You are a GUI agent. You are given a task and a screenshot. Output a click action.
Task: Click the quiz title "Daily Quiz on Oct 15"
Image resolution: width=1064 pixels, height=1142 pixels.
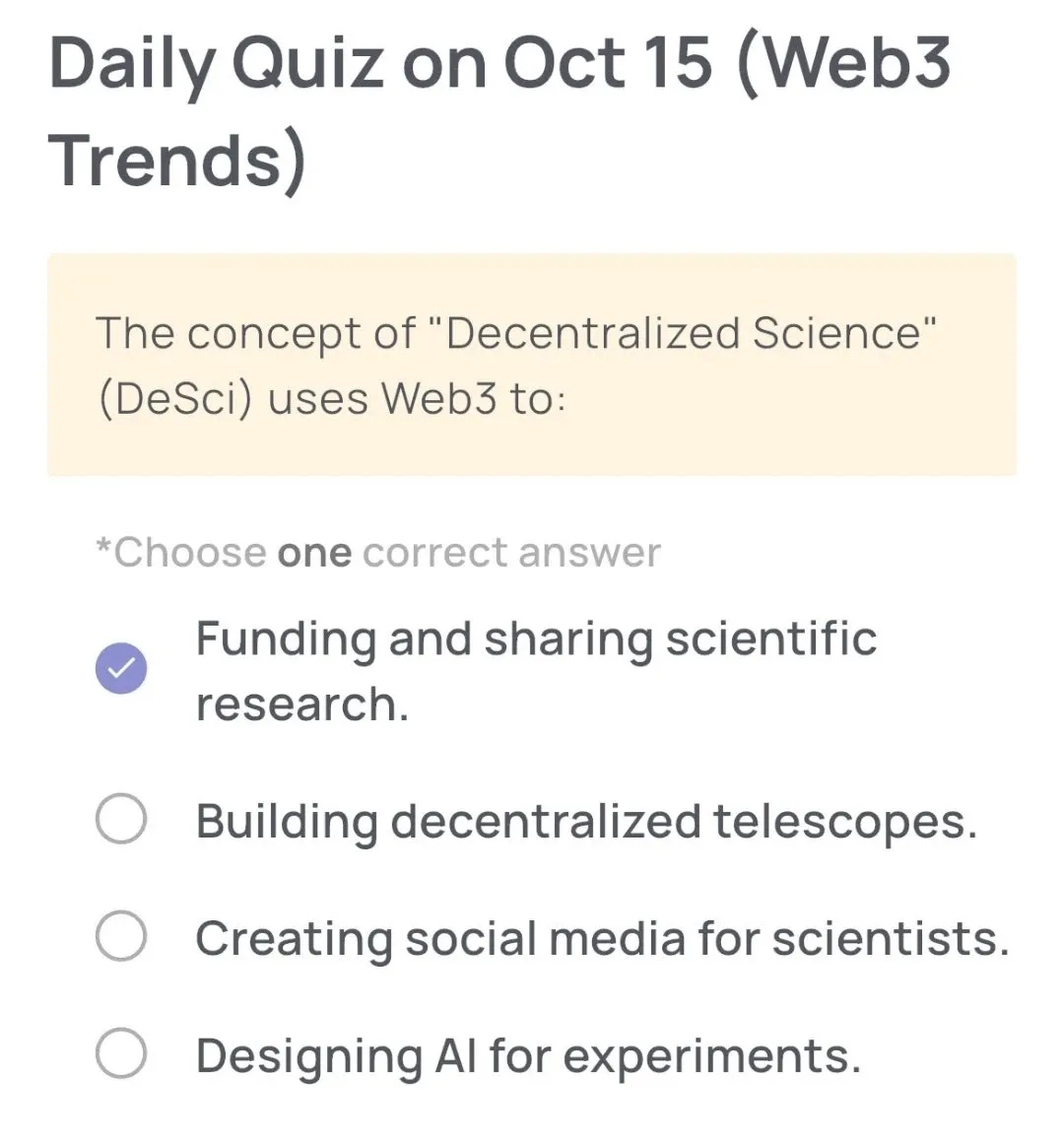384,64
